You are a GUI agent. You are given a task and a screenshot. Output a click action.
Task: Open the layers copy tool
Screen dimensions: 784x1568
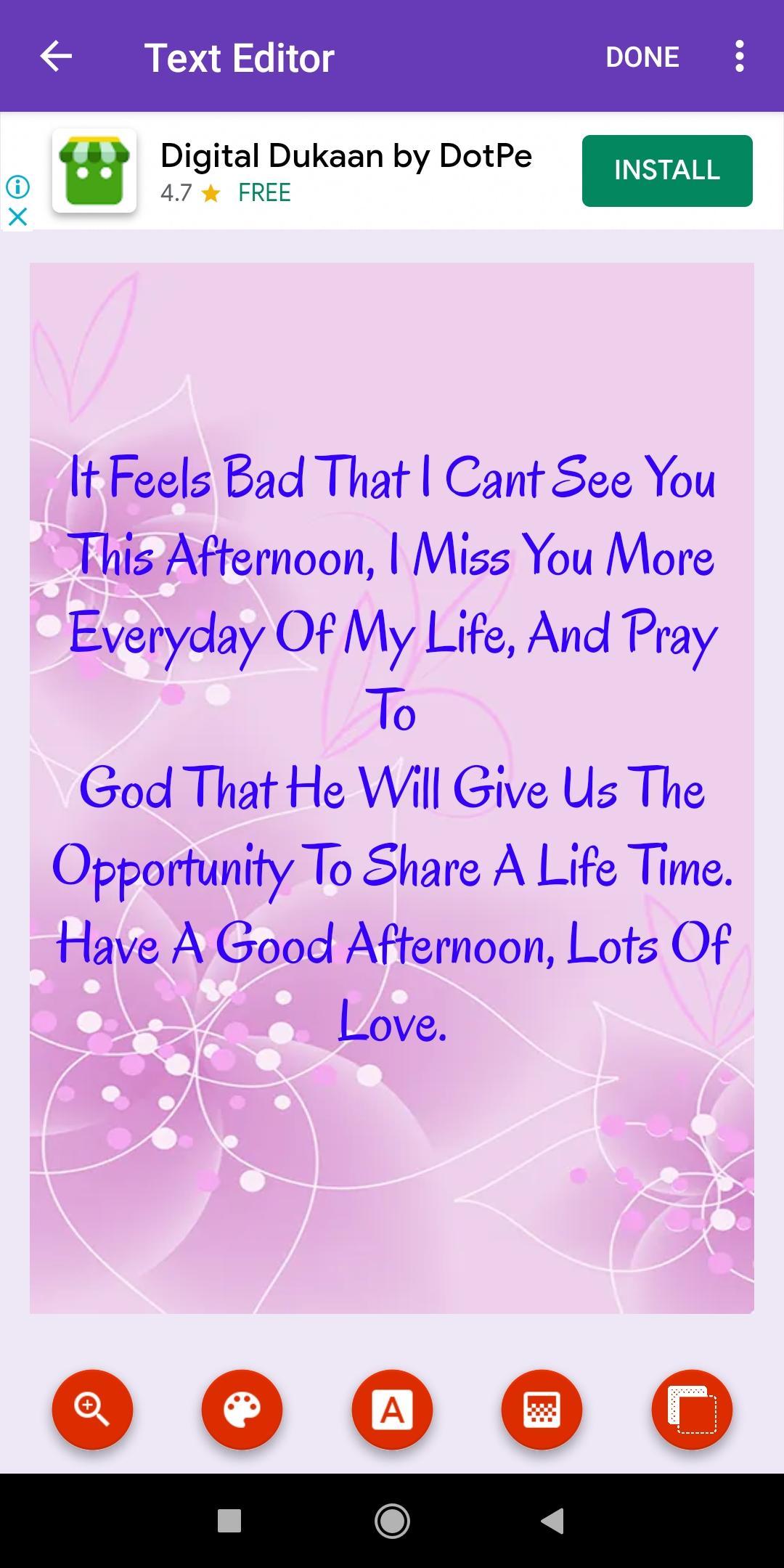coord(692,1409)
